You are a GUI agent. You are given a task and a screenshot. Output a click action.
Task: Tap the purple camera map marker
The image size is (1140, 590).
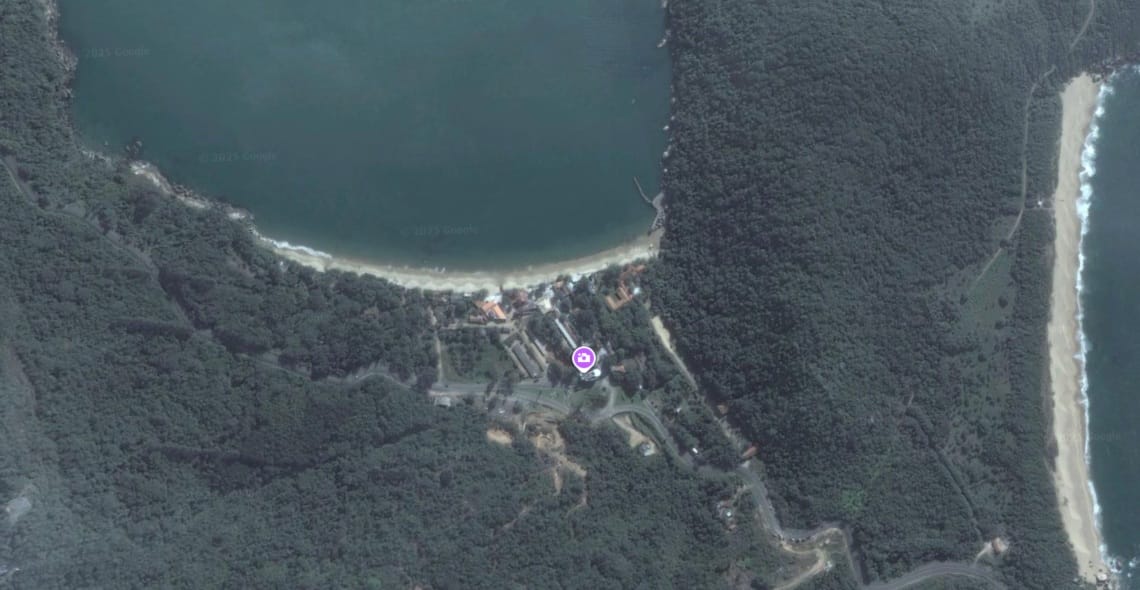tap(584, 357)
